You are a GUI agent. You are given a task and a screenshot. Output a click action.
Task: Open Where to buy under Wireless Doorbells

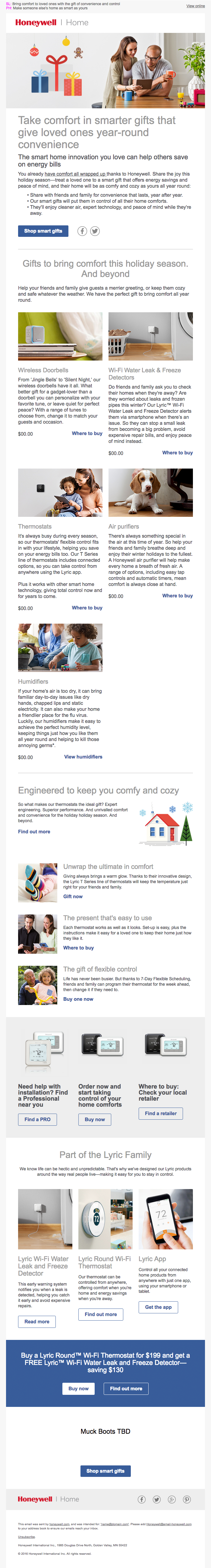point(87,433)
